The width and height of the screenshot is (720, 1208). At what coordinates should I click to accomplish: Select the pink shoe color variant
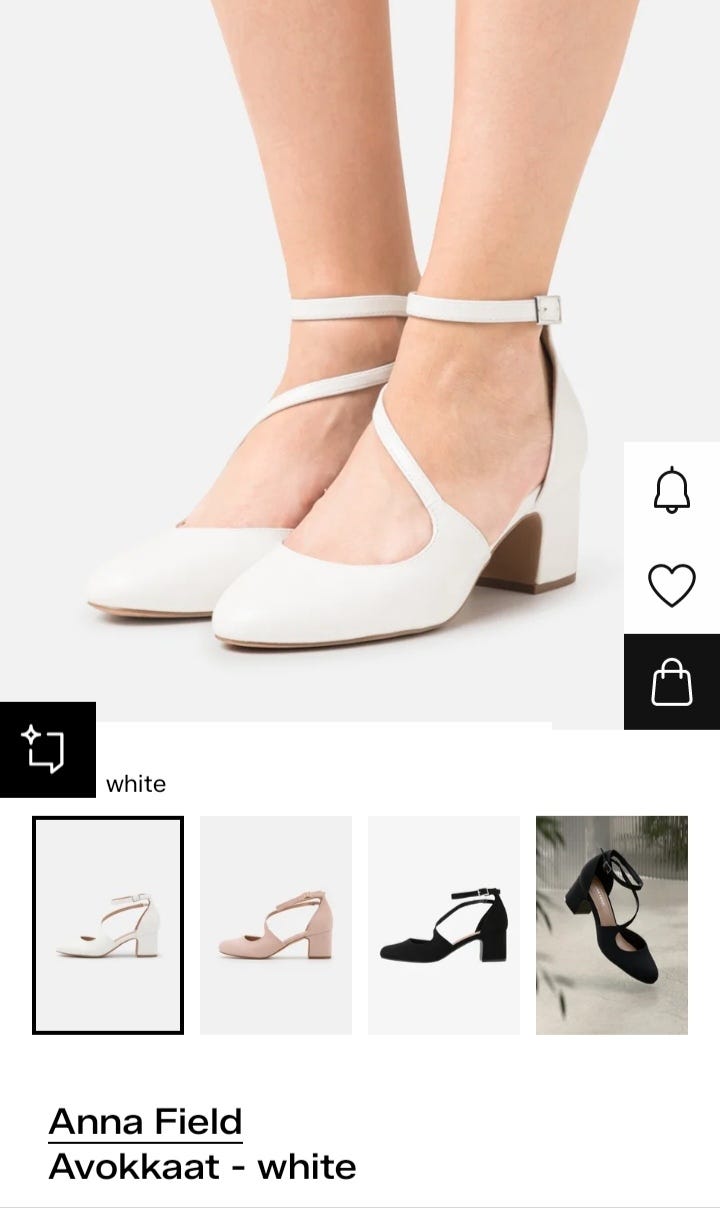[x=276, y=925]
